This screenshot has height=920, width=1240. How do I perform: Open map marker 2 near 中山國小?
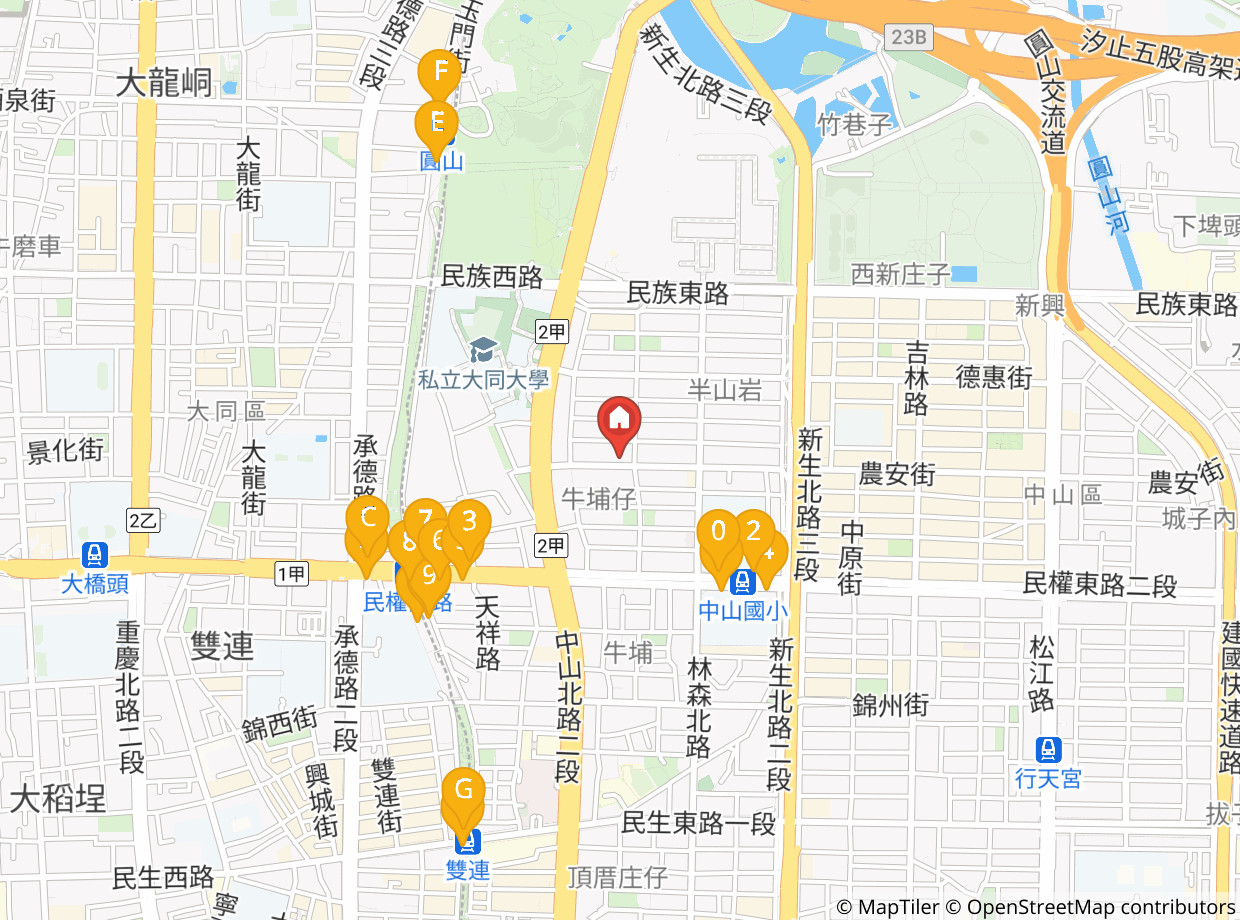[x=754, y=530]
